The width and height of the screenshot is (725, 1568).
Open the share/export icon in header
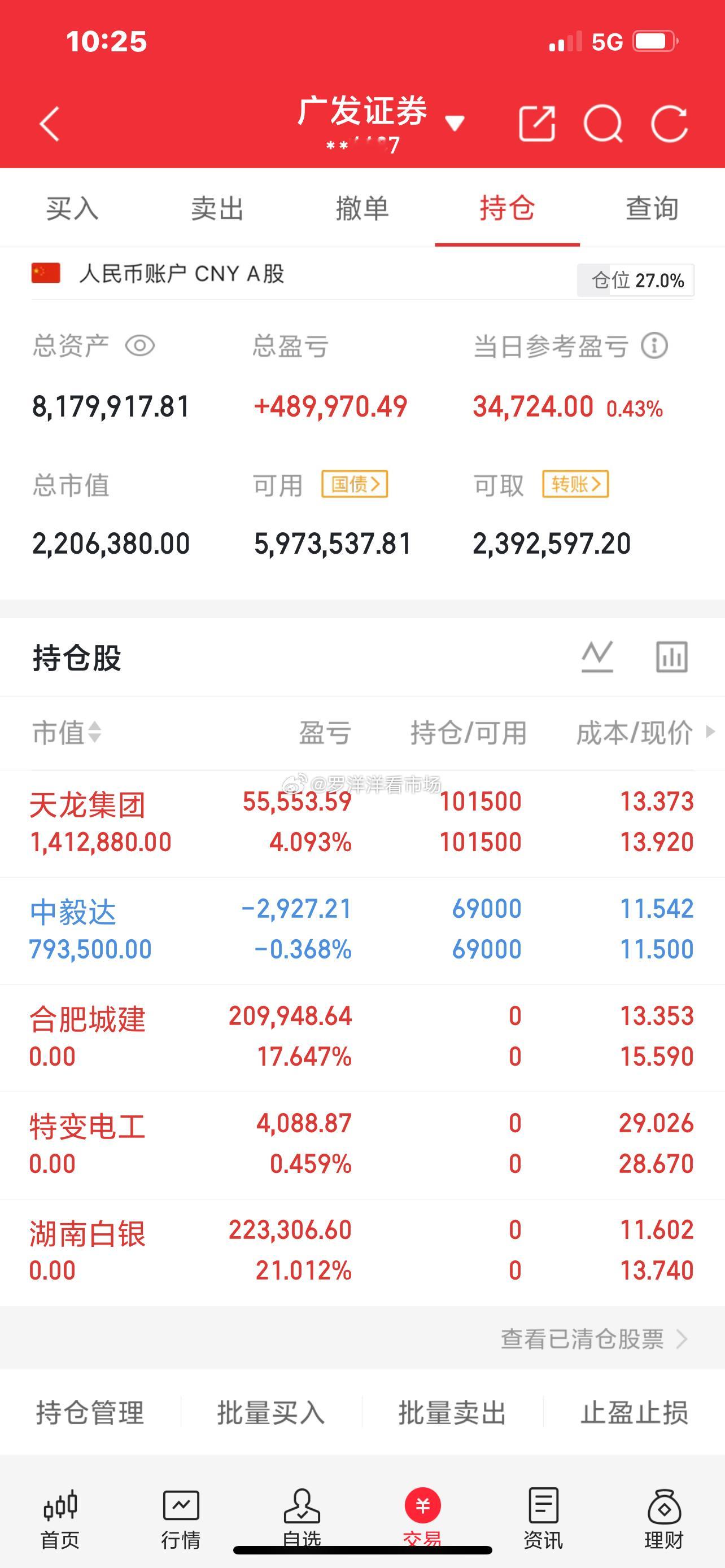(x=538, y=124)
